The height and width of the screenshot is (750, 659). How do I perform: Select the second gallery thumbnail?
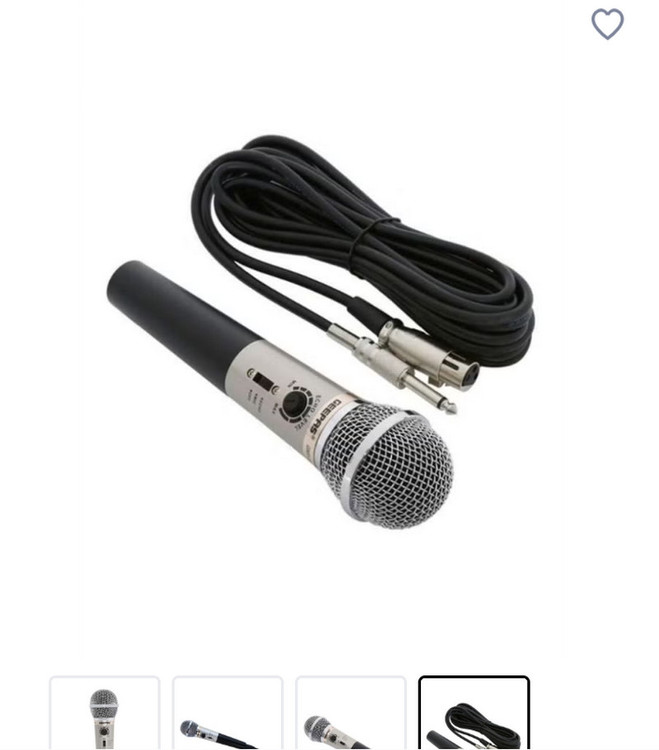coord(228,714)
